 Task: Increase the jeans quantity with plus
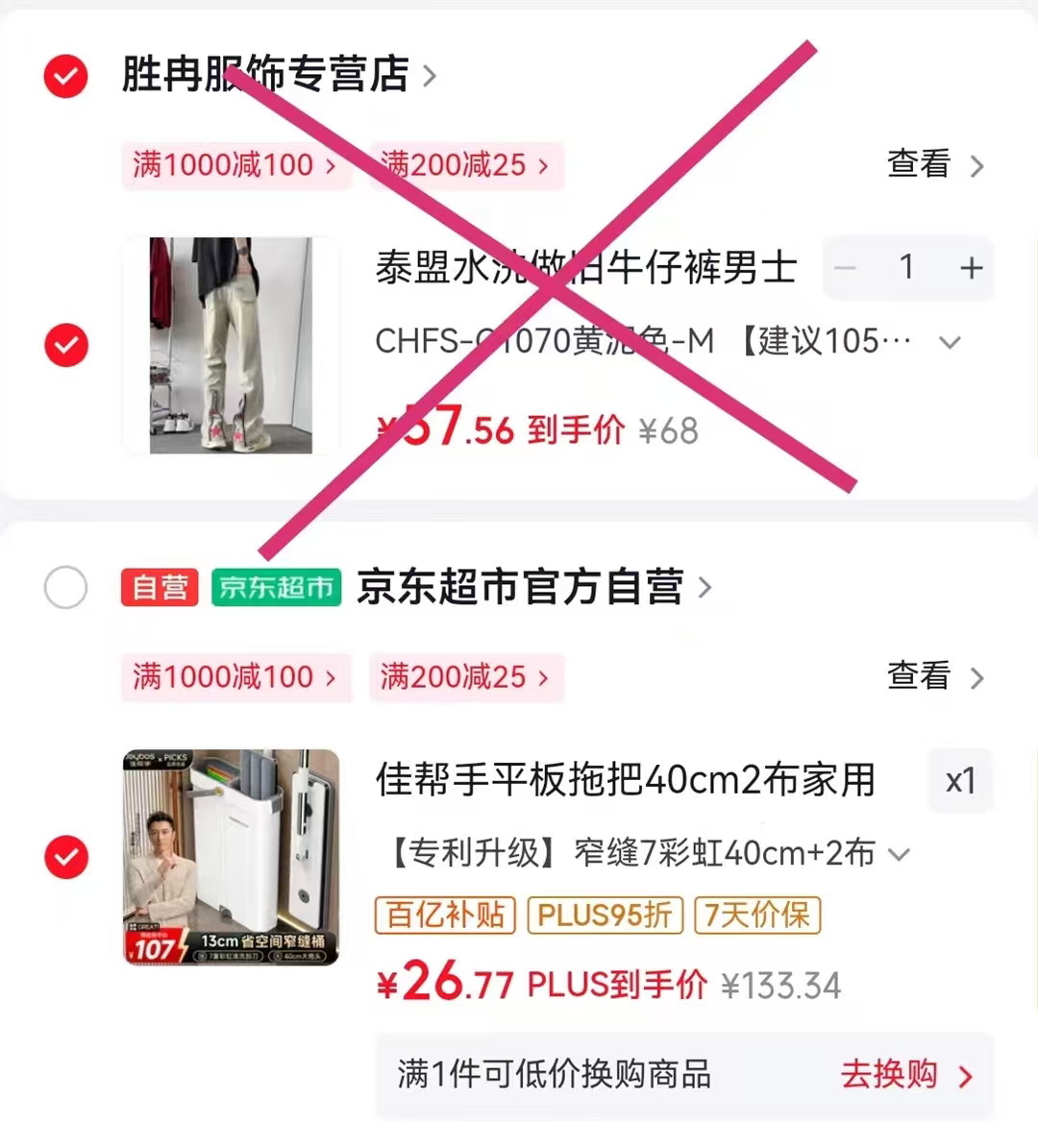971,267
